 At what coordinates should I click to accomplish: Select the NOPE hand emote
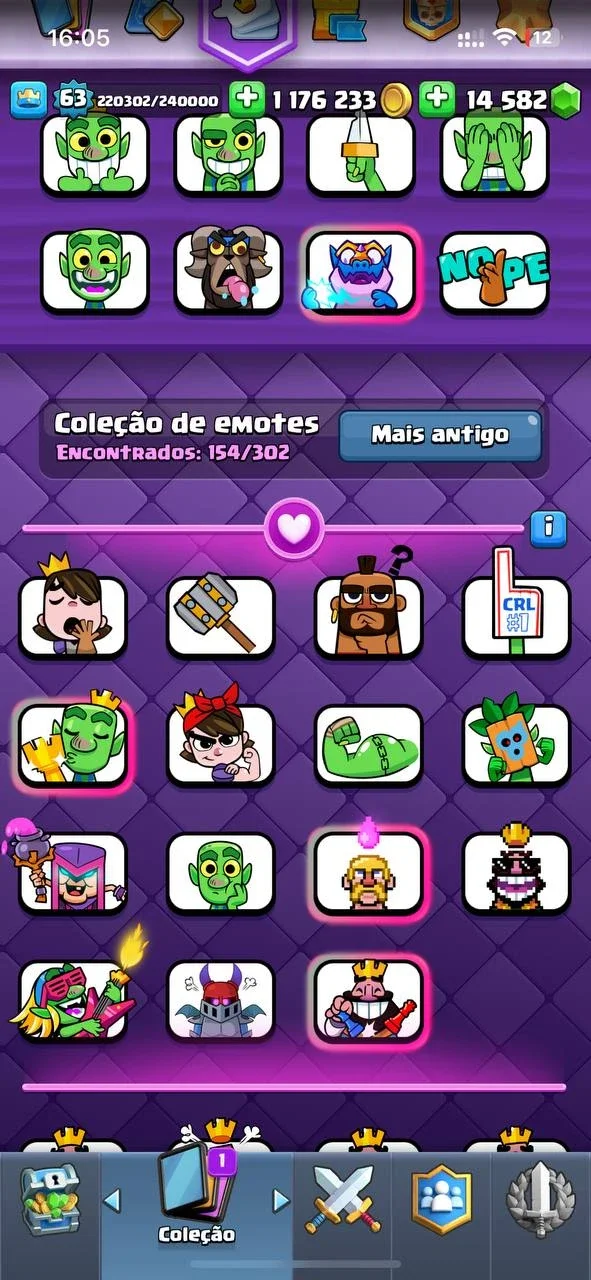pyautogui.click(x=494, y=272)
